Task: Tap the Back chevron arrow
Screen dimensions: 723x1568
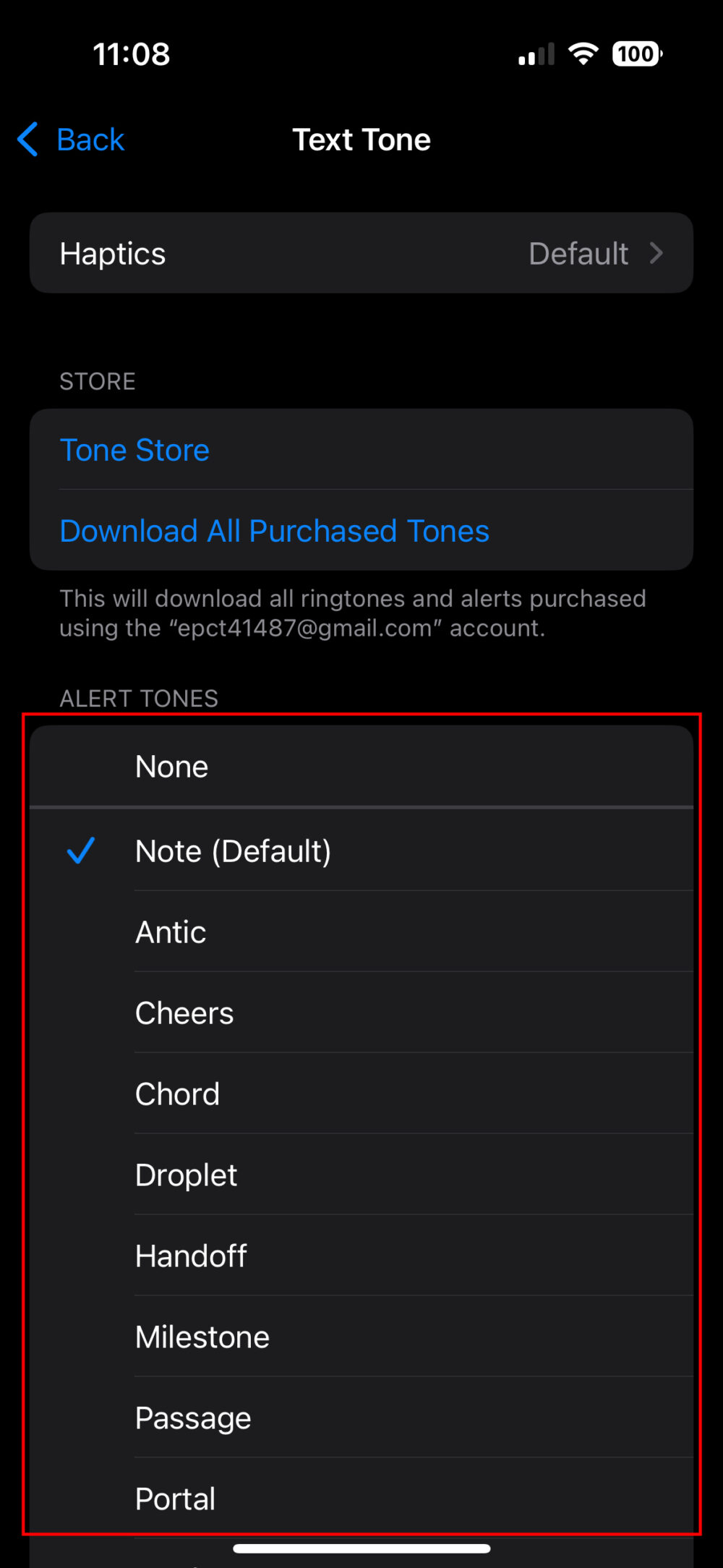Action: point(27,139)
